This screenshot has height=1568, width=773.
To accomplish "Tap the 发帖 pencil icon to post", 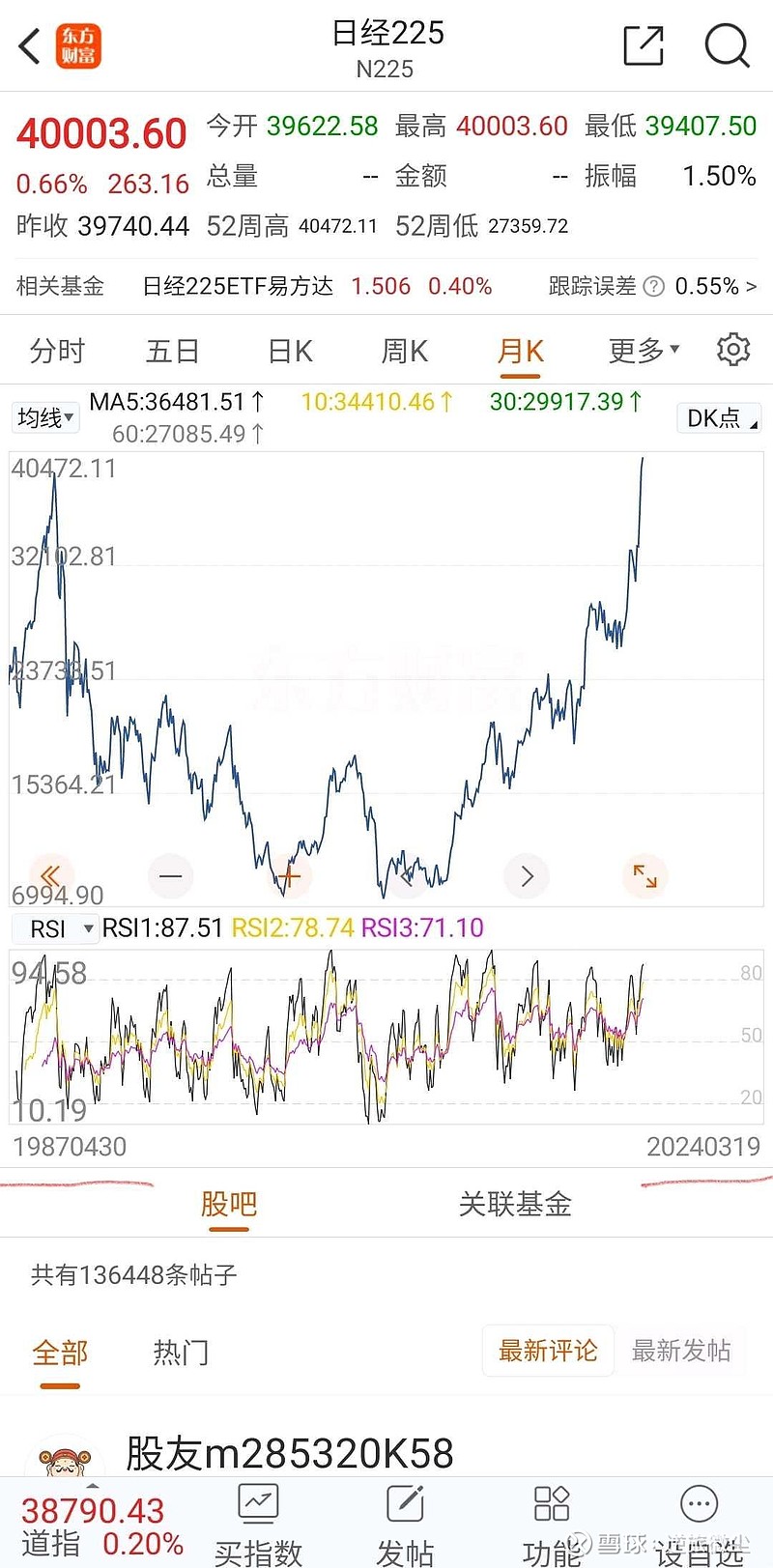I will point(406,1515).
